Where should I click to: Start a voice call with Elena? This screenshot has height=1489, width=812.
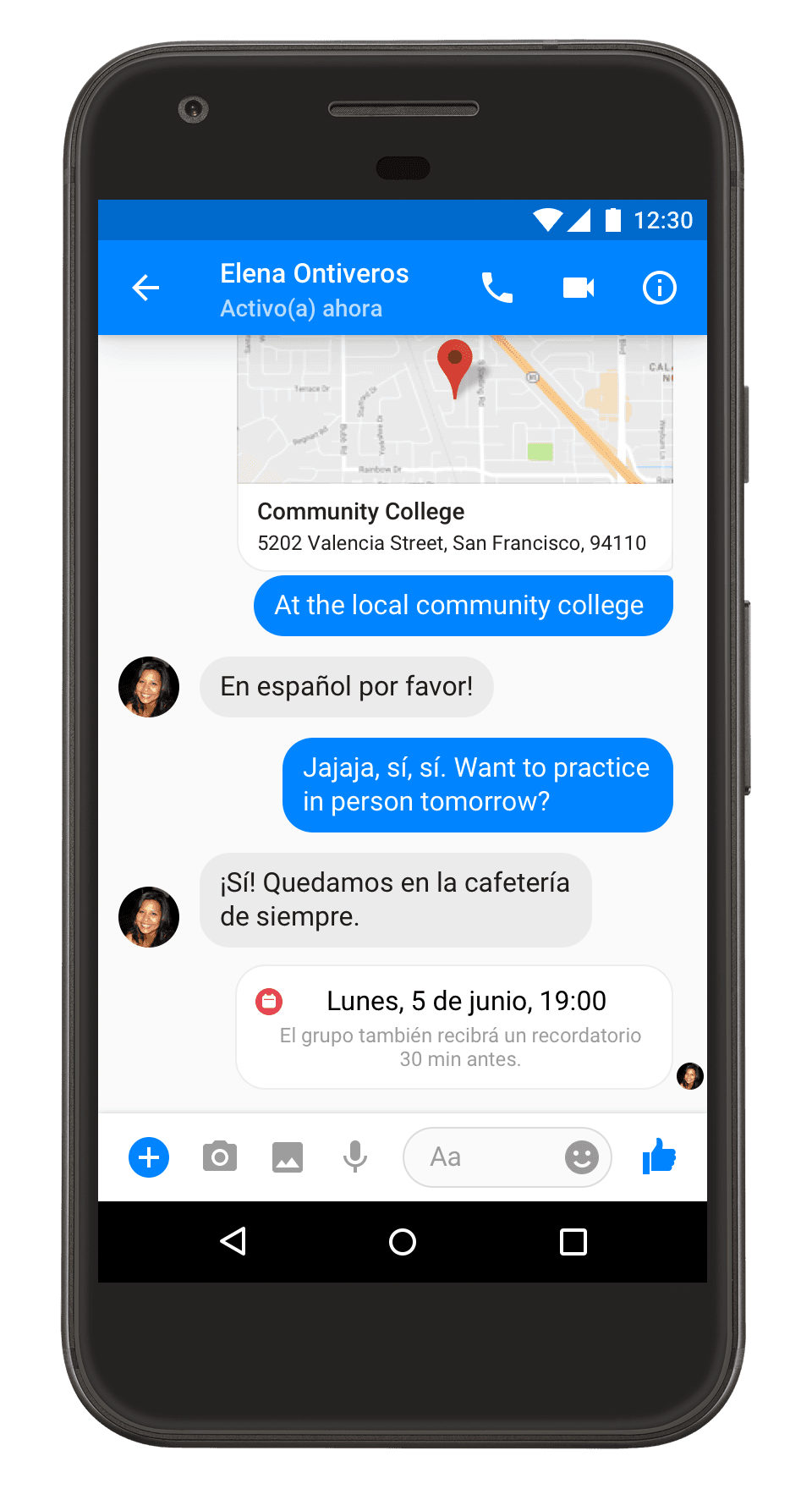[x=497, y=288]
